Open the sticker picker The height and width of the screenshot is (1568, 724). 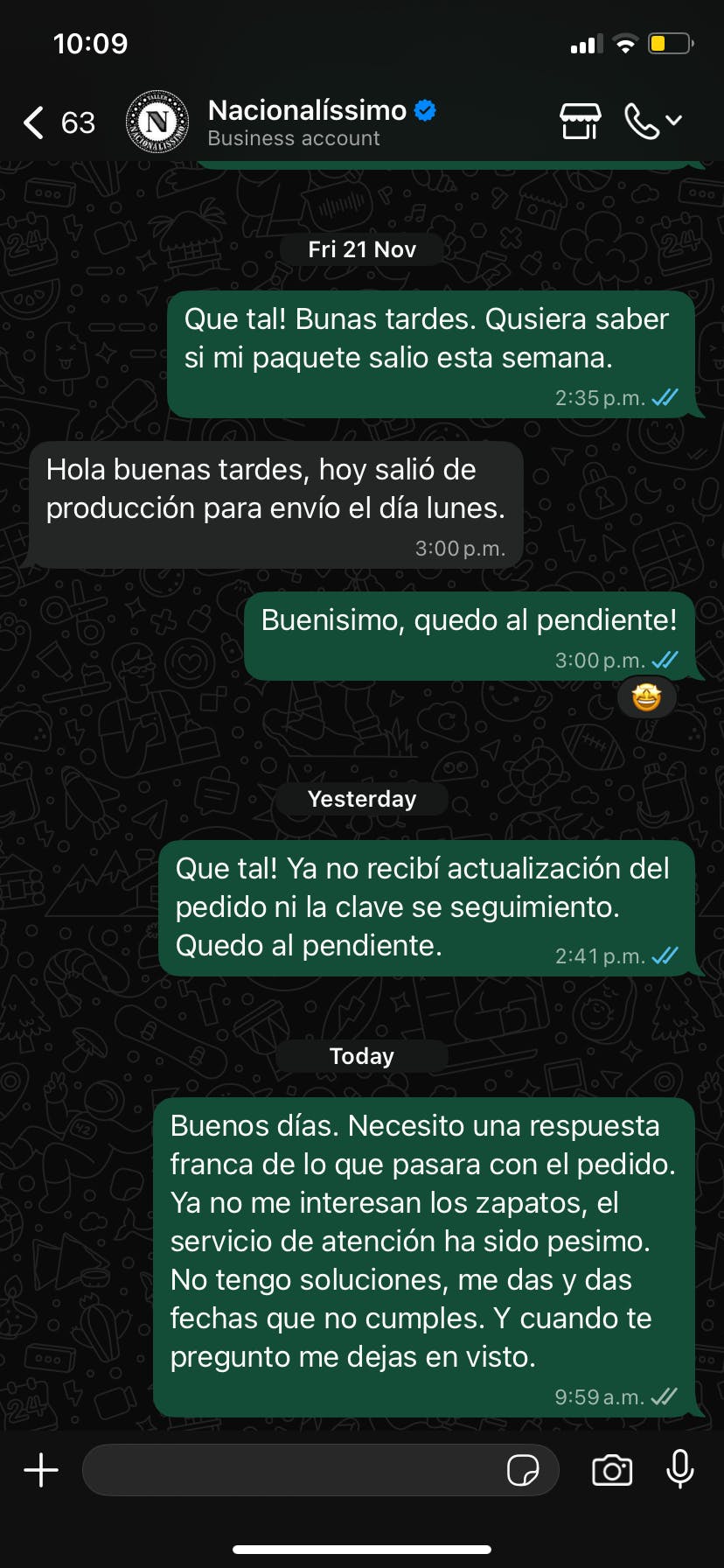(x=523, y=1470)
